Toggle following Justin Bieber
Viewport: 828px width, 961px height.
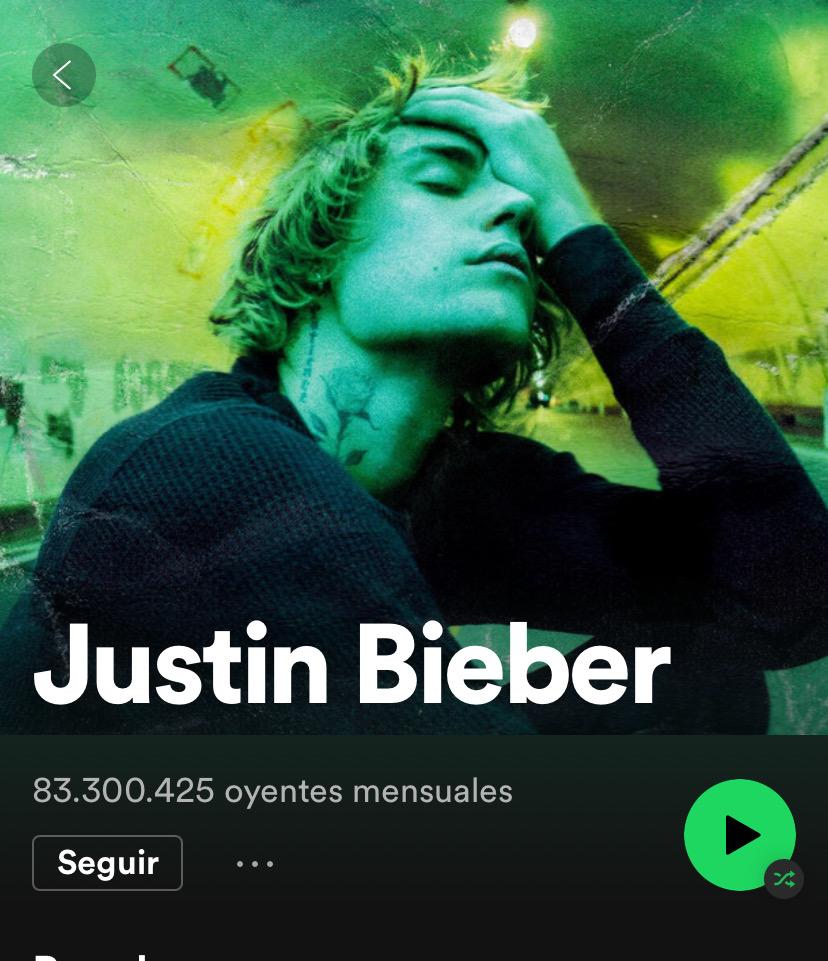107,862
